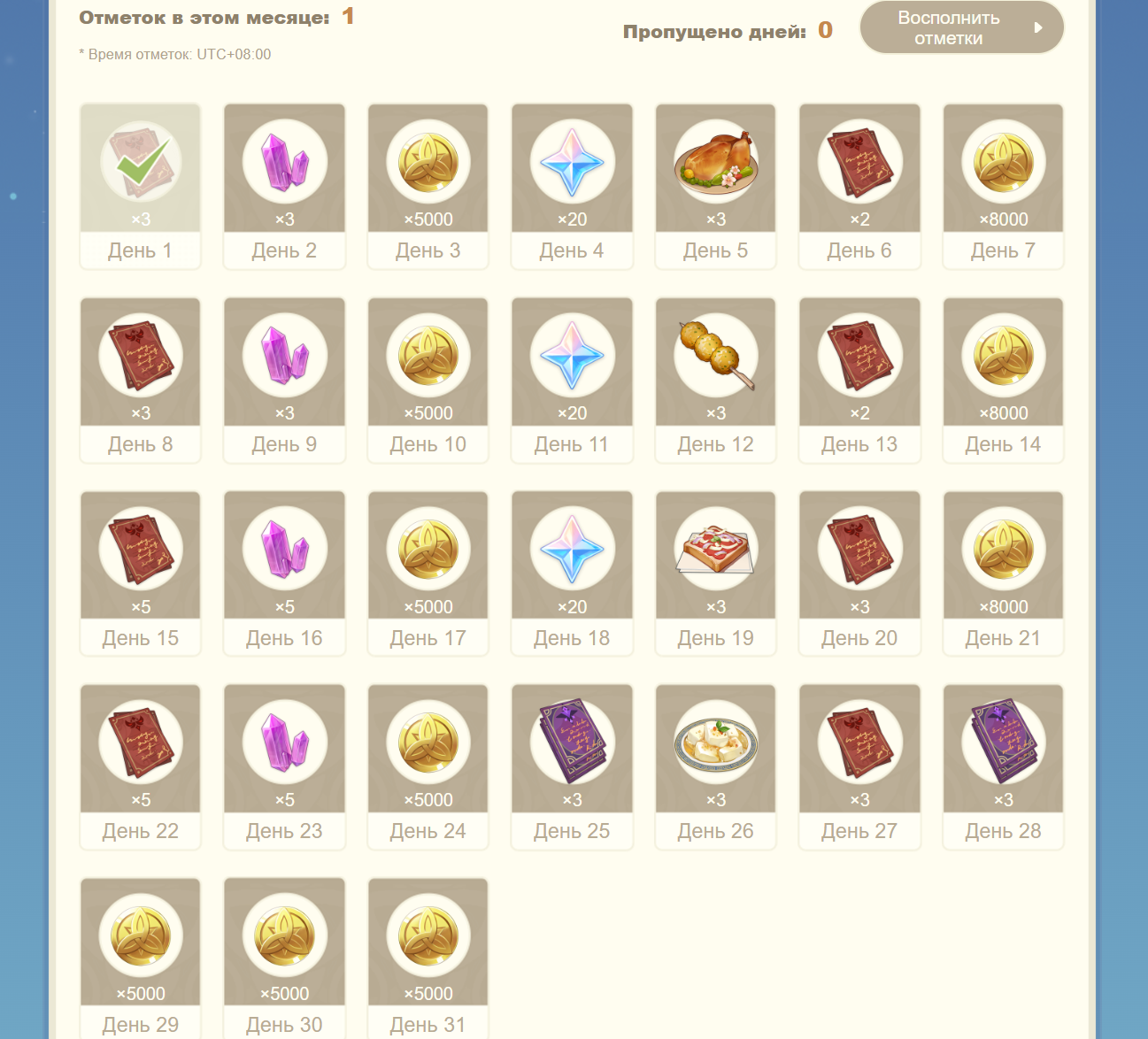Open День 4 primogem reward card
Screen dimensions: 1148x1039
coord(572,185)
